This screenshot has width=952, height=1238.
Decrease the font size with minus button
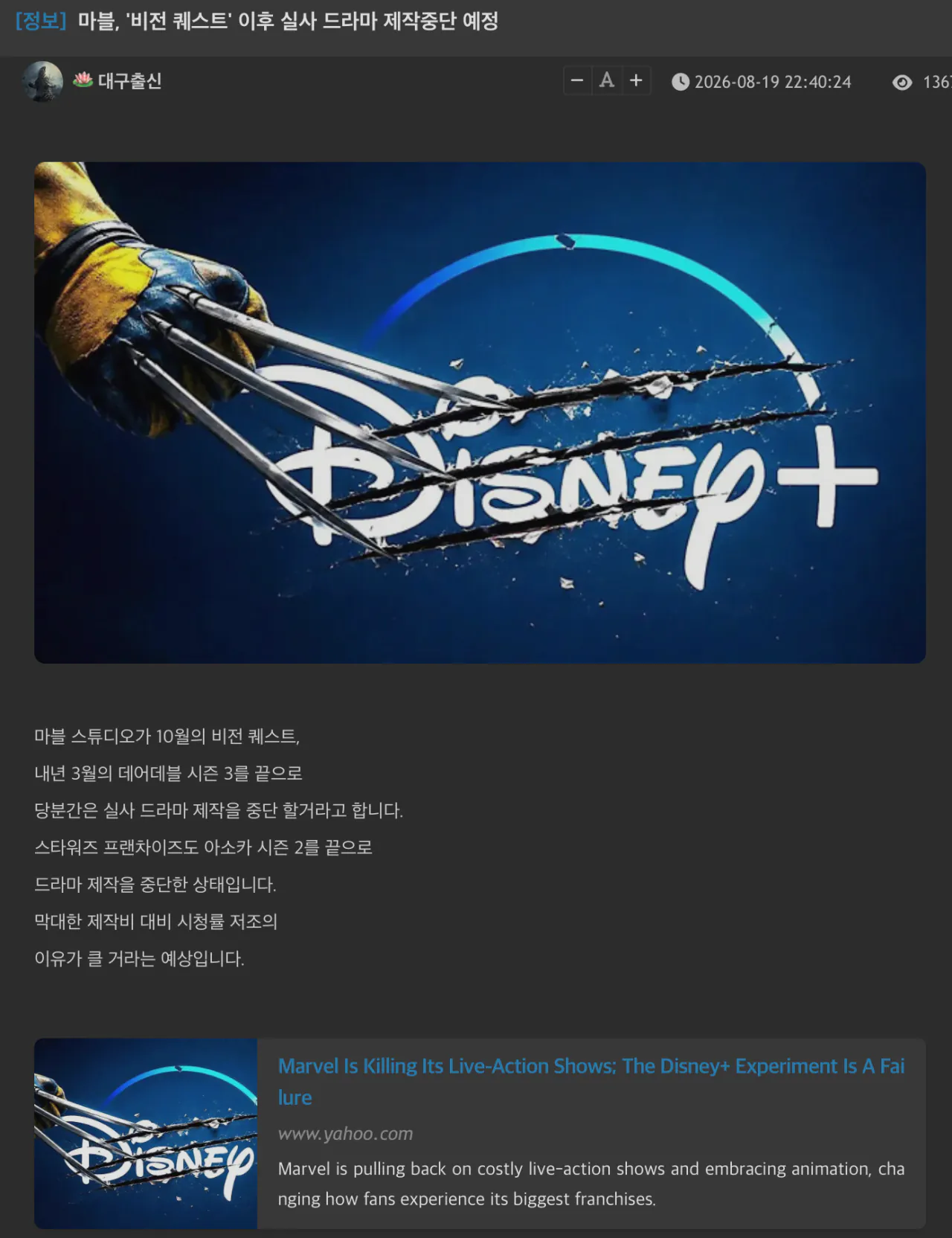pos(577,80)
